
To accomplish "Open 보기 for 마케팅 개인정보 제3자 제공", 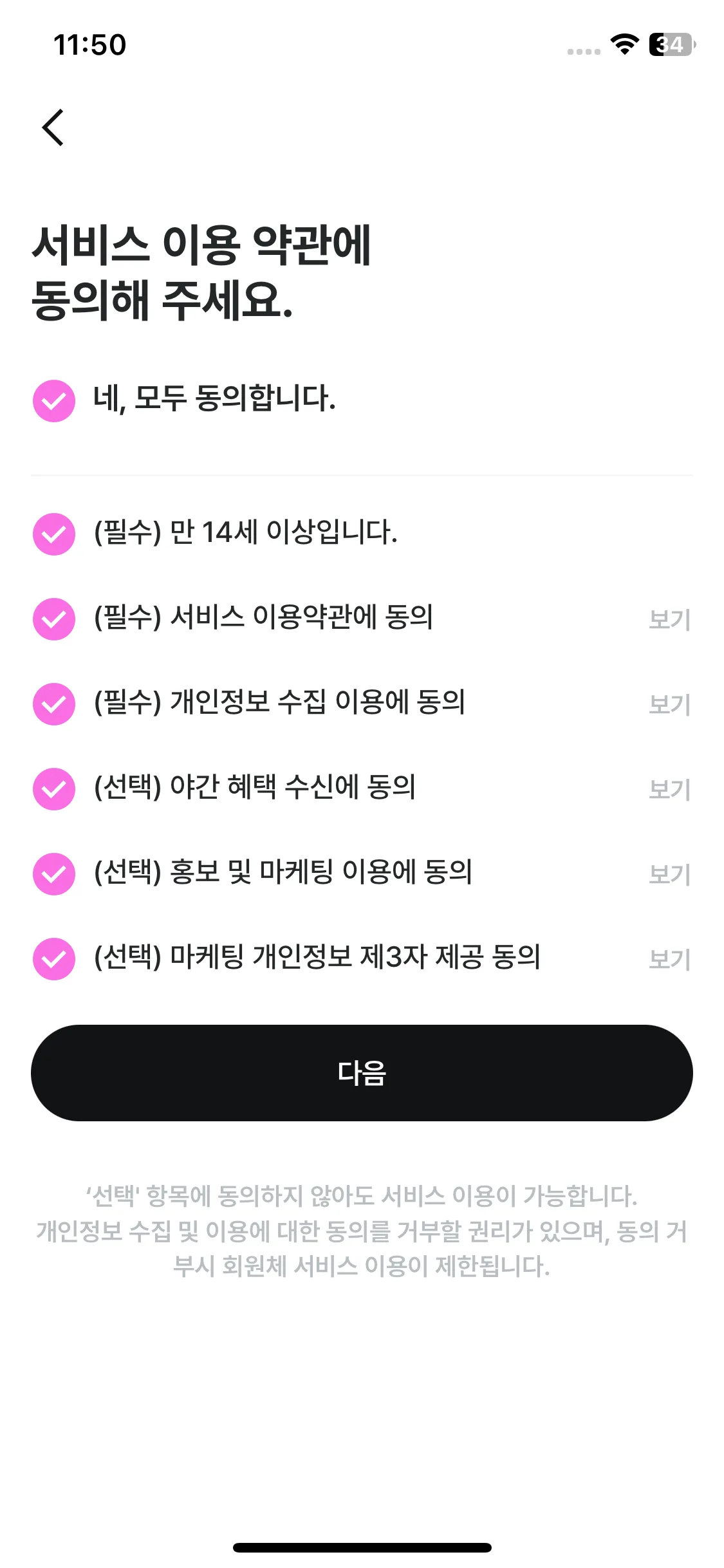I will pos(669,959).
